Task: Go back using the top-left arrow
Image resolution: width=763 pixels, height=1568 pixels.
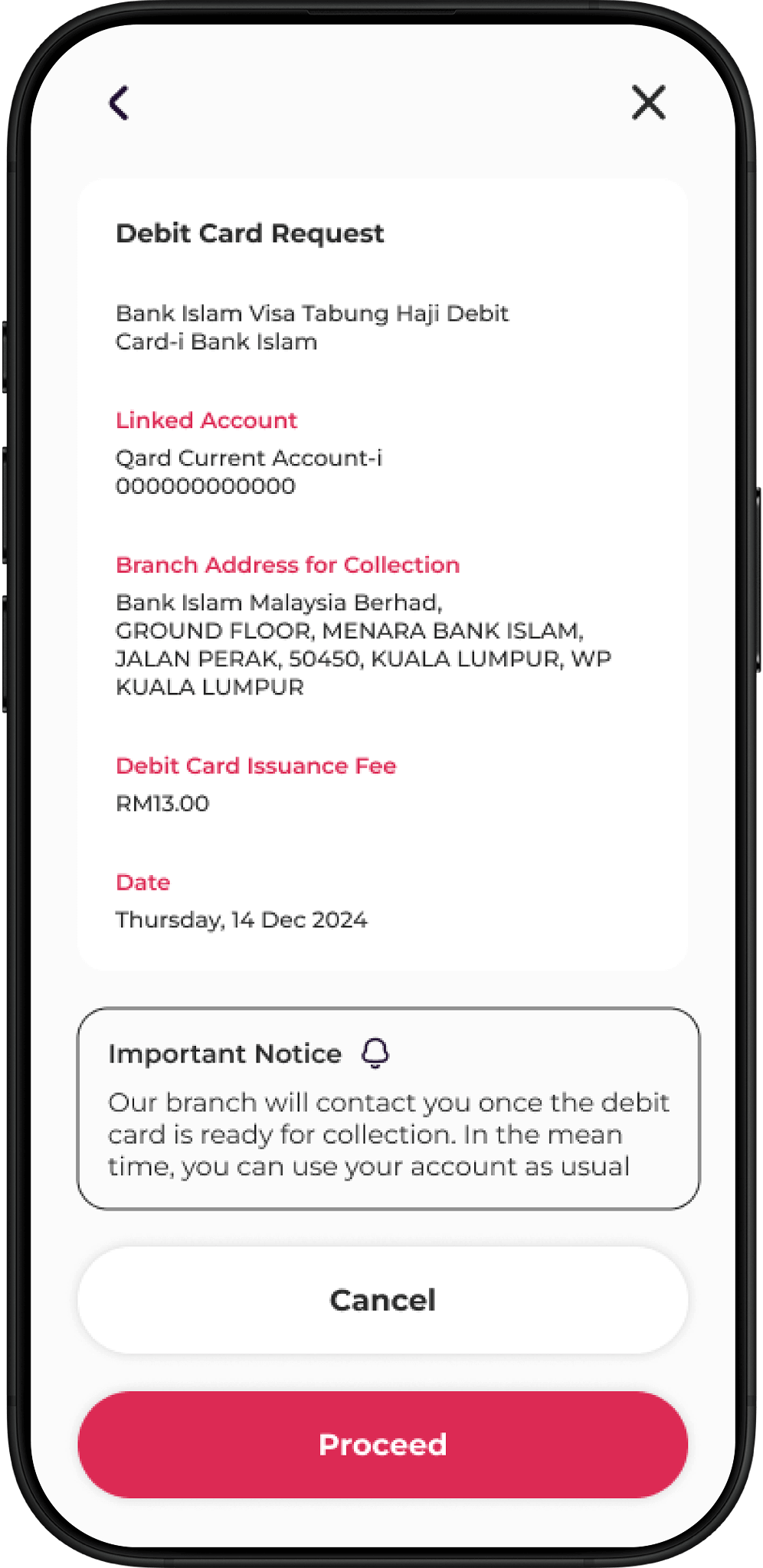Action: (x=119, y=103)
